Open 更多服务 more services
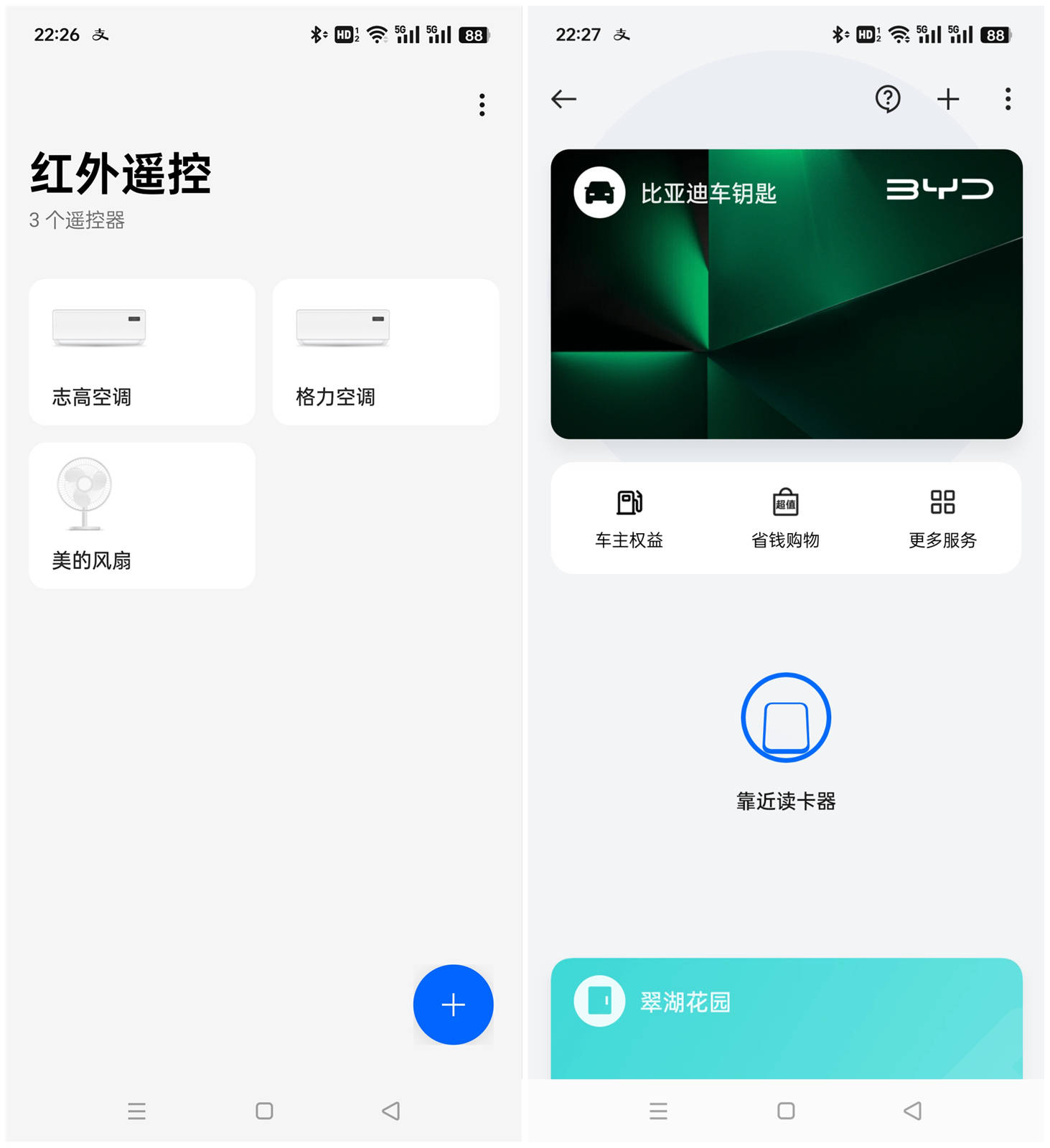Image resolution: width=1050 pixels, height=1148 pixels. pyautogui.click(x=942, y=518)
